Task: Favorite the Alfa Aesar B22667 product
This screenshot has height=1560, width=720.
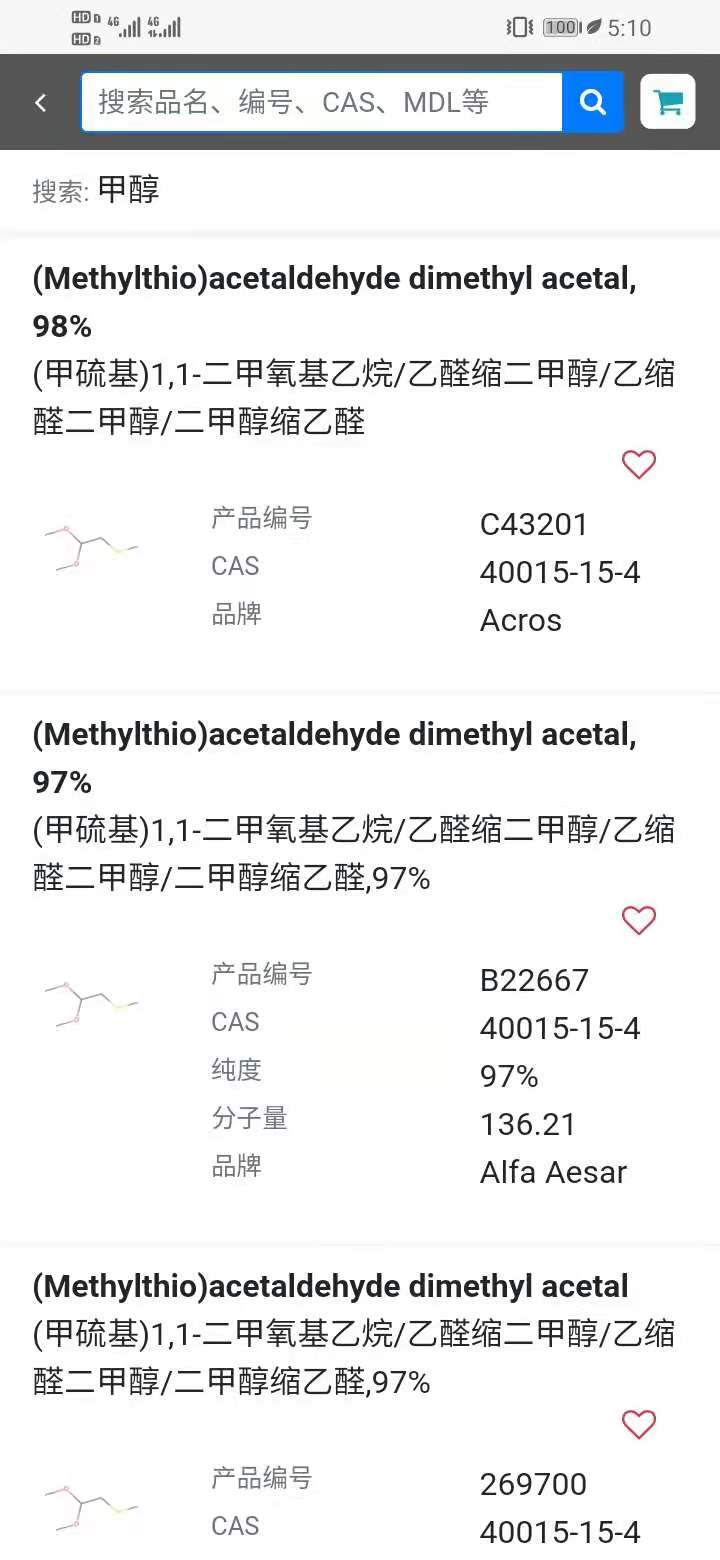Action: [639, 921]
